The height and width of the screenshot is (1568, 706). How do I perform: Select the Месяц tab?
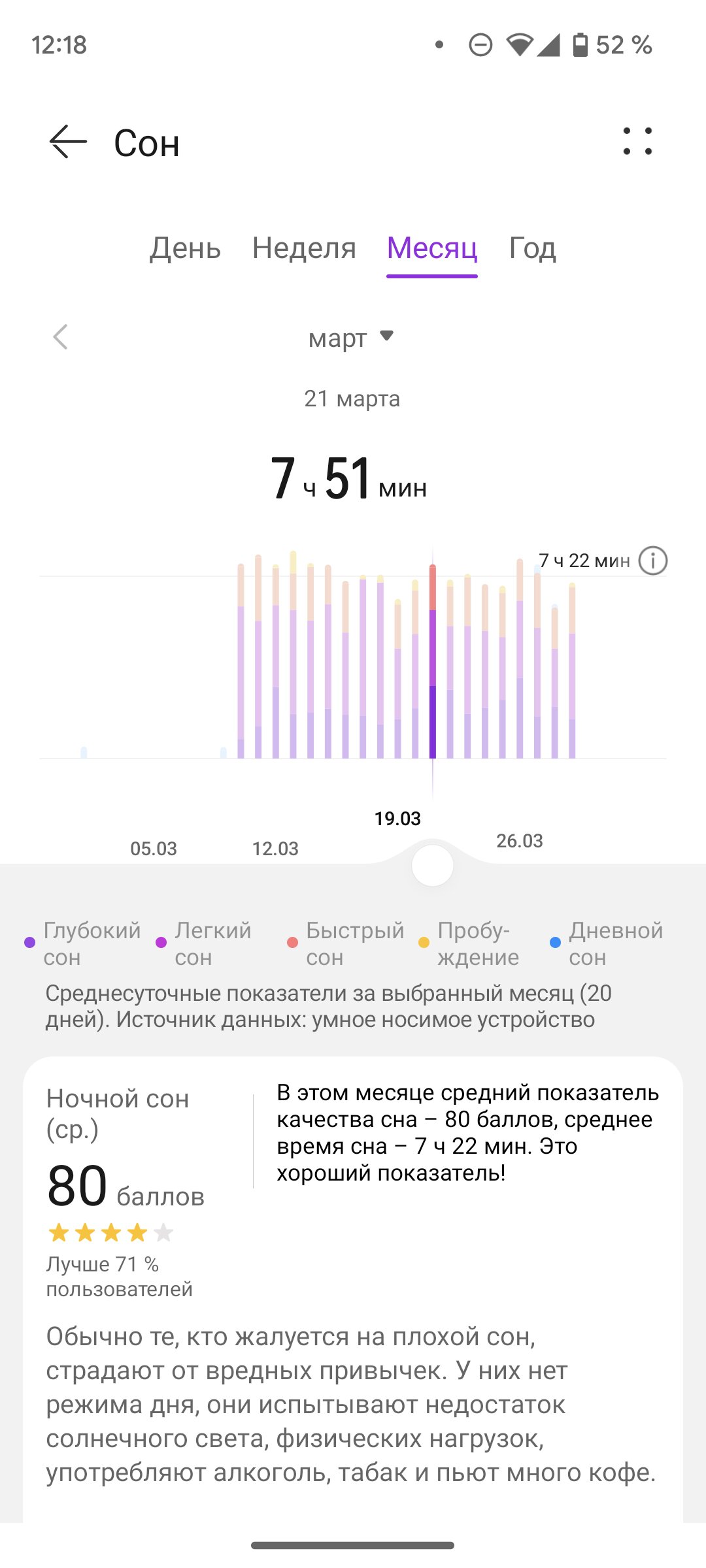pyautogui.click(x=432, y=248)
